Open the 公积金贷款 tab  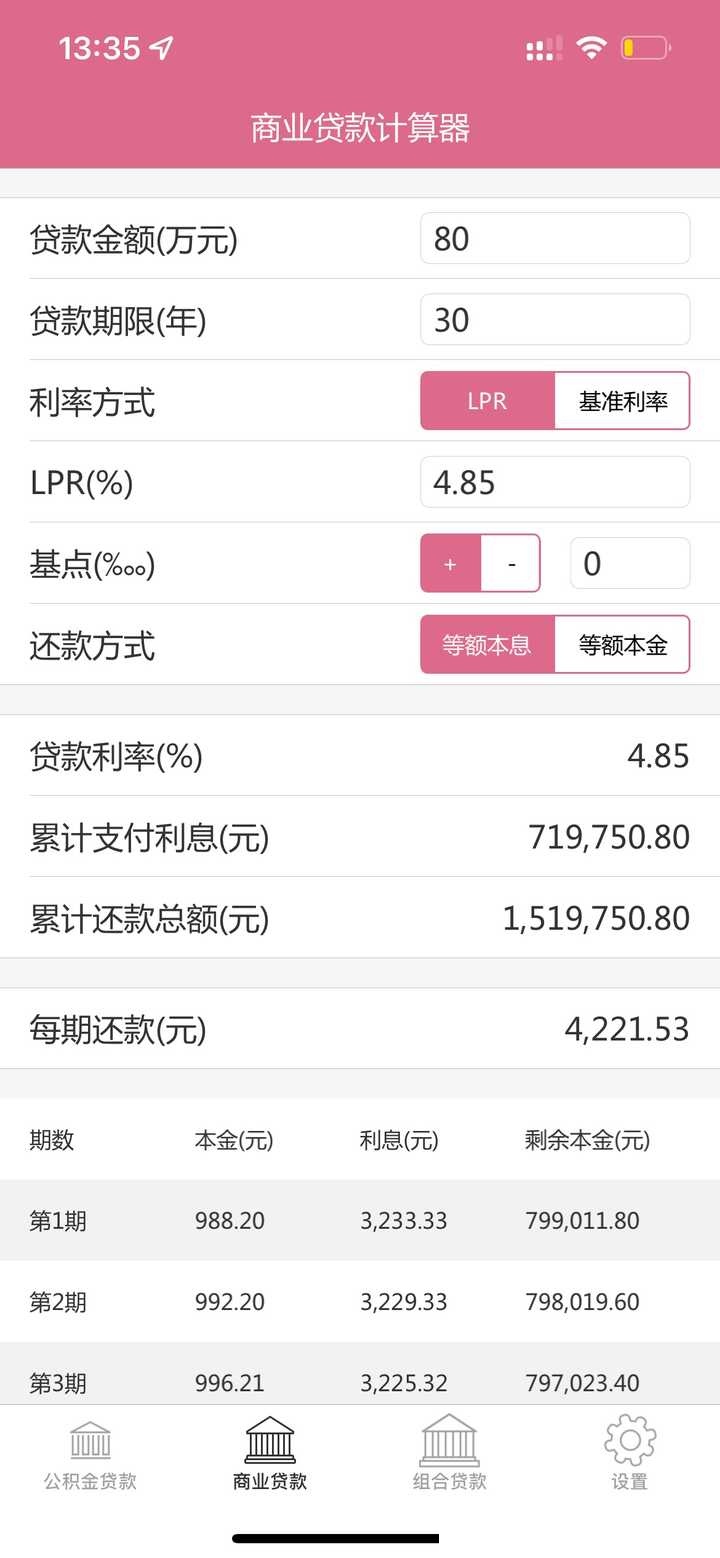click(90, 1455)
